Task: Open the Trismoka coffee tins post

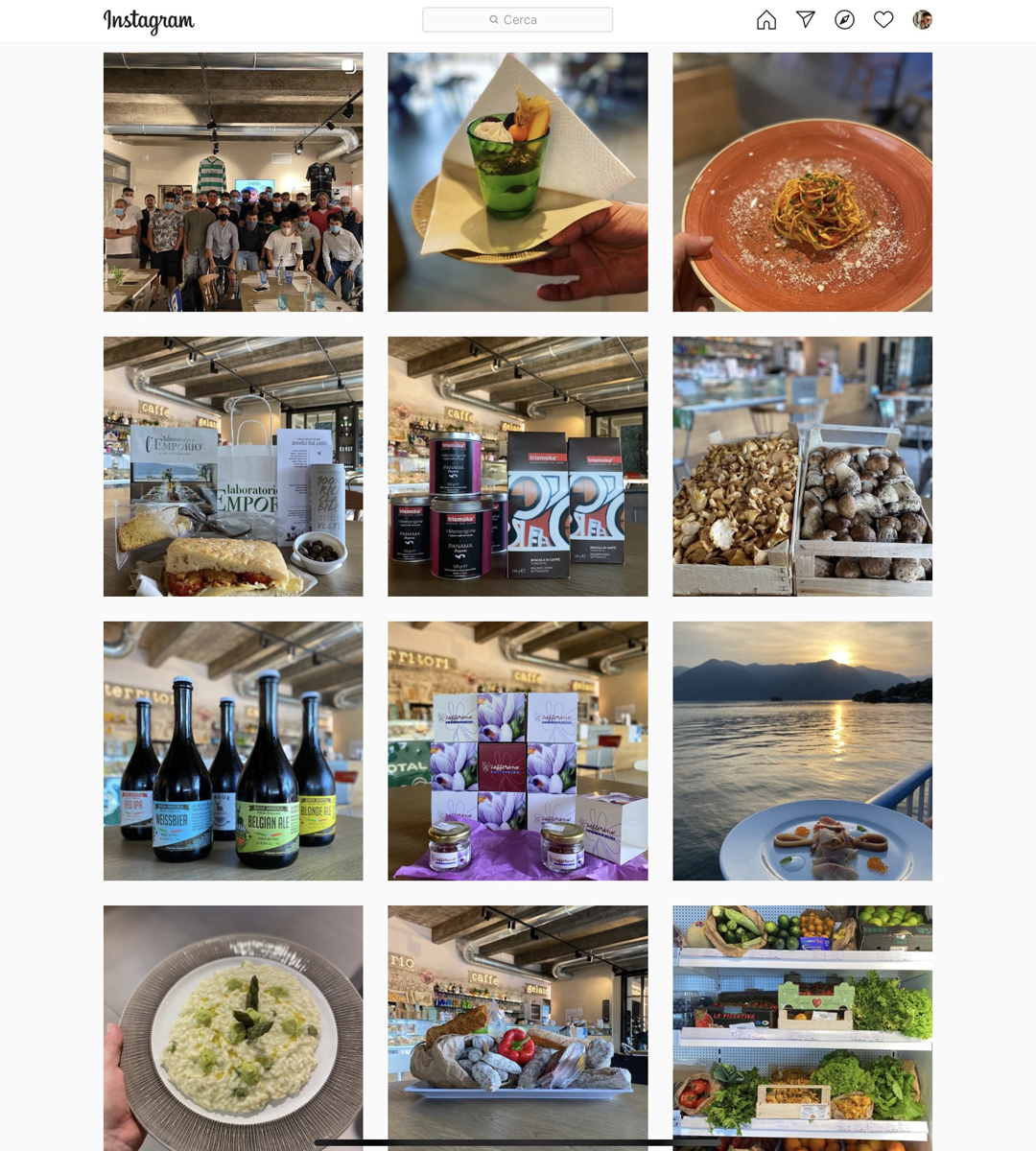Action: click(x=517, y=466)
